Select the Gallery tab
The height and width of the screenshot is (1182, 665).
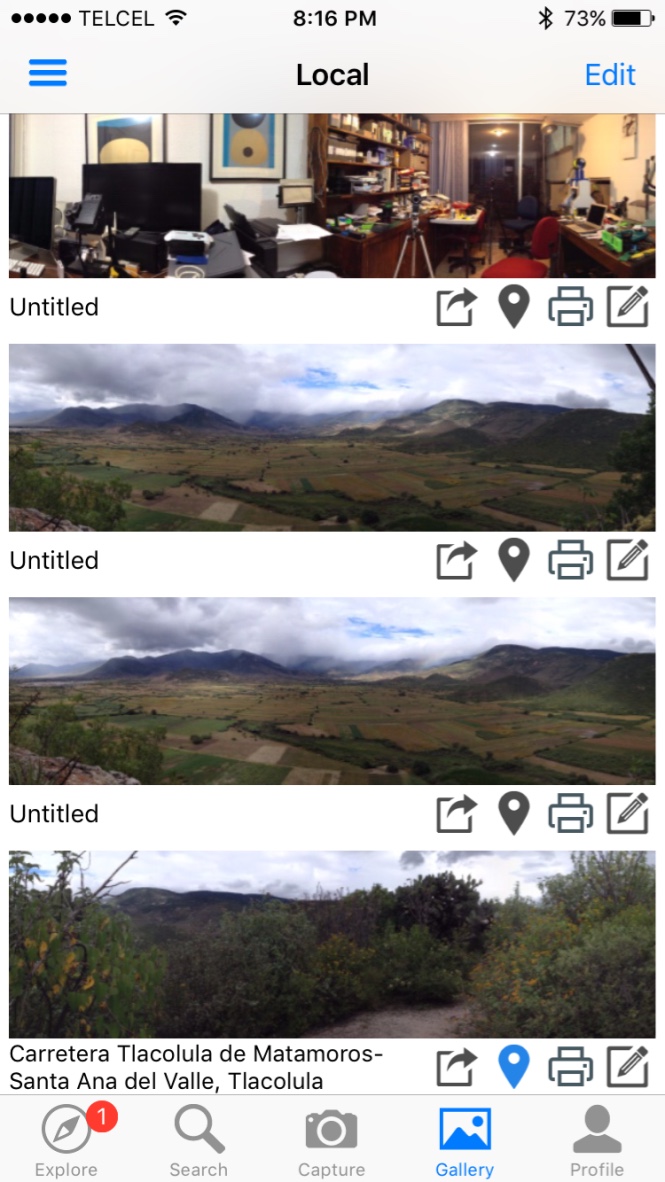tap(464, 1142)
